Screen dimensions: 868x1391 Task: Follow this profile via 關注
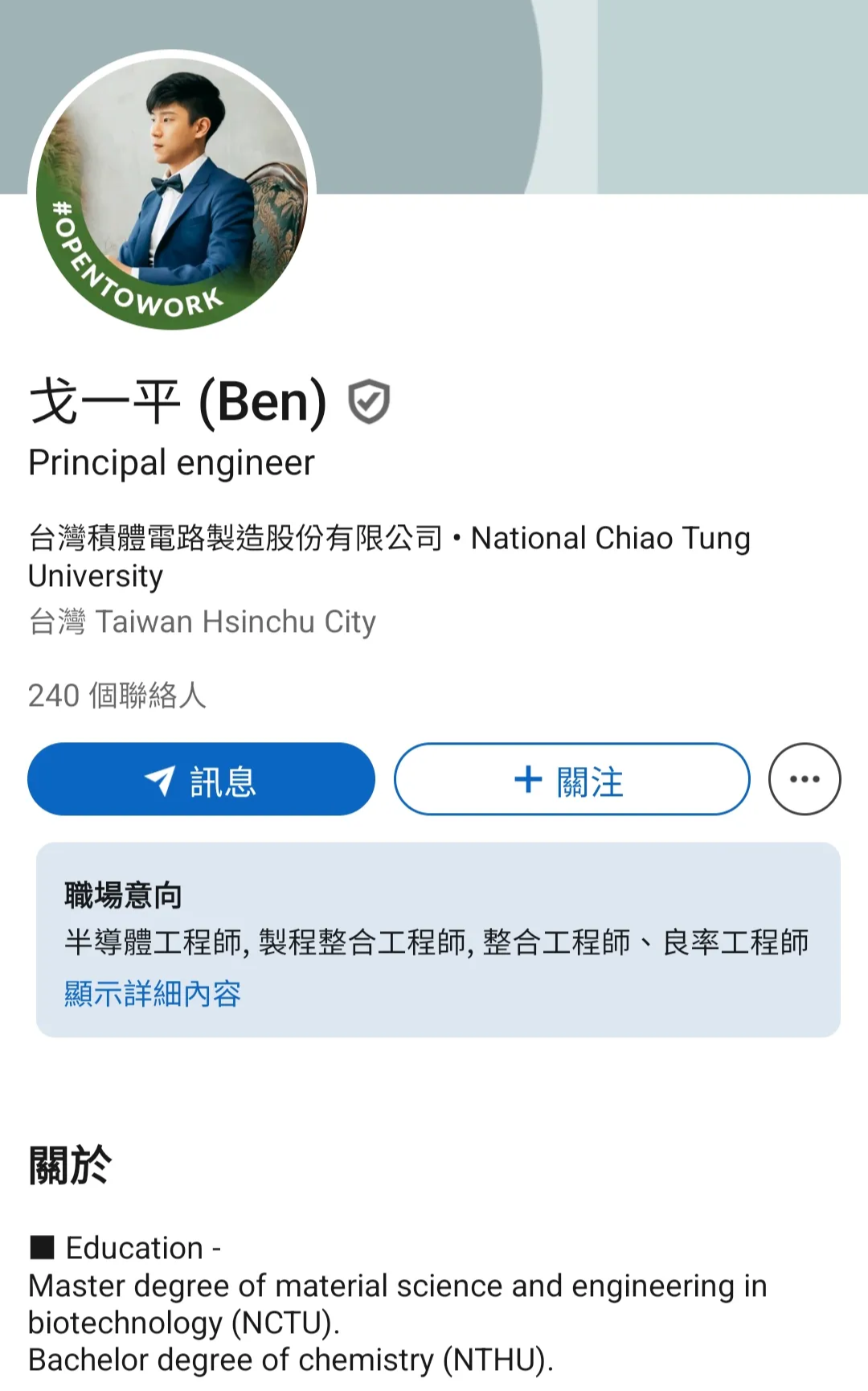(x=571, y=779)
